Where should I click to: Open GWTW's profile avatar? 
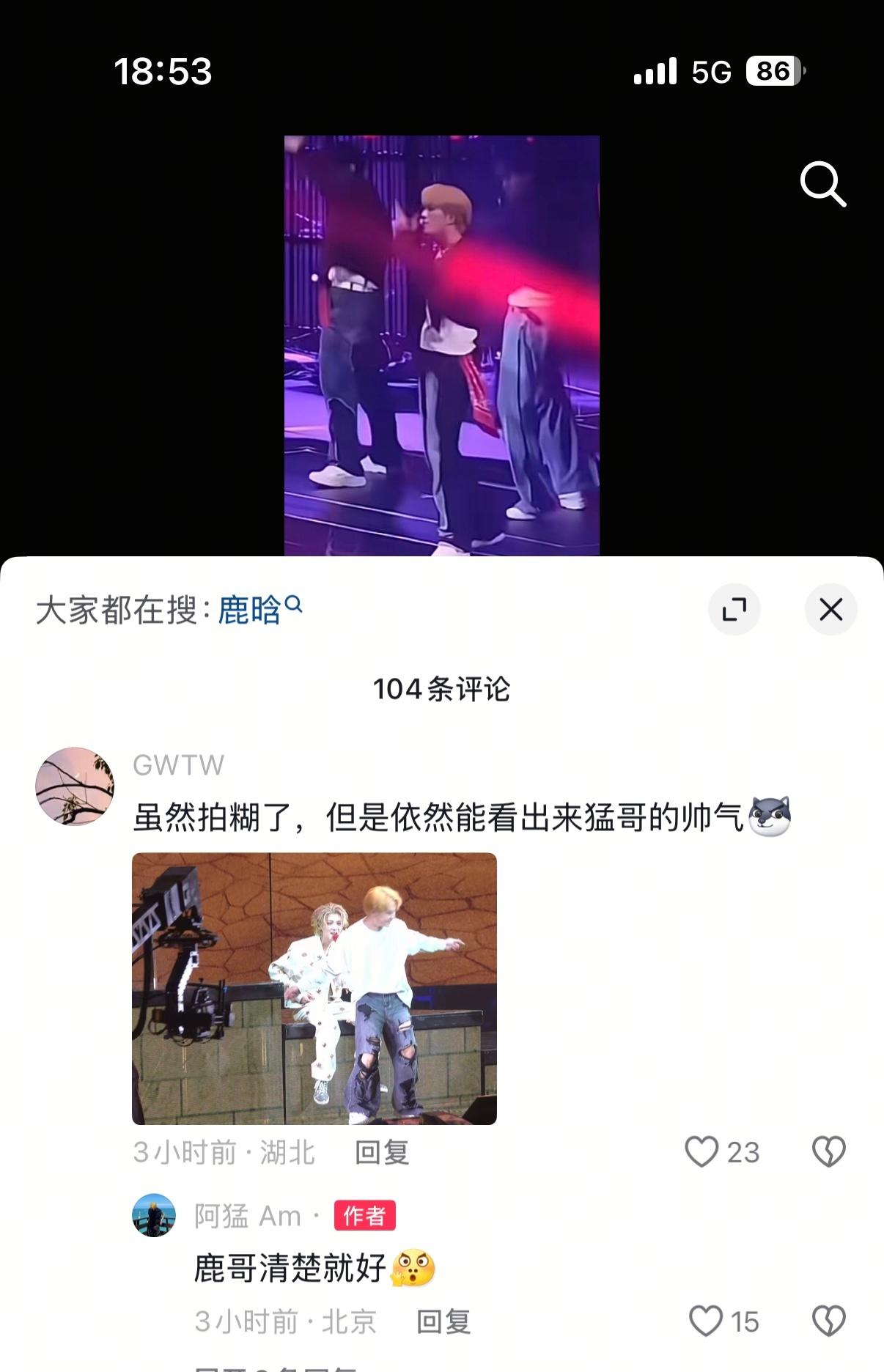coord(75,786)
